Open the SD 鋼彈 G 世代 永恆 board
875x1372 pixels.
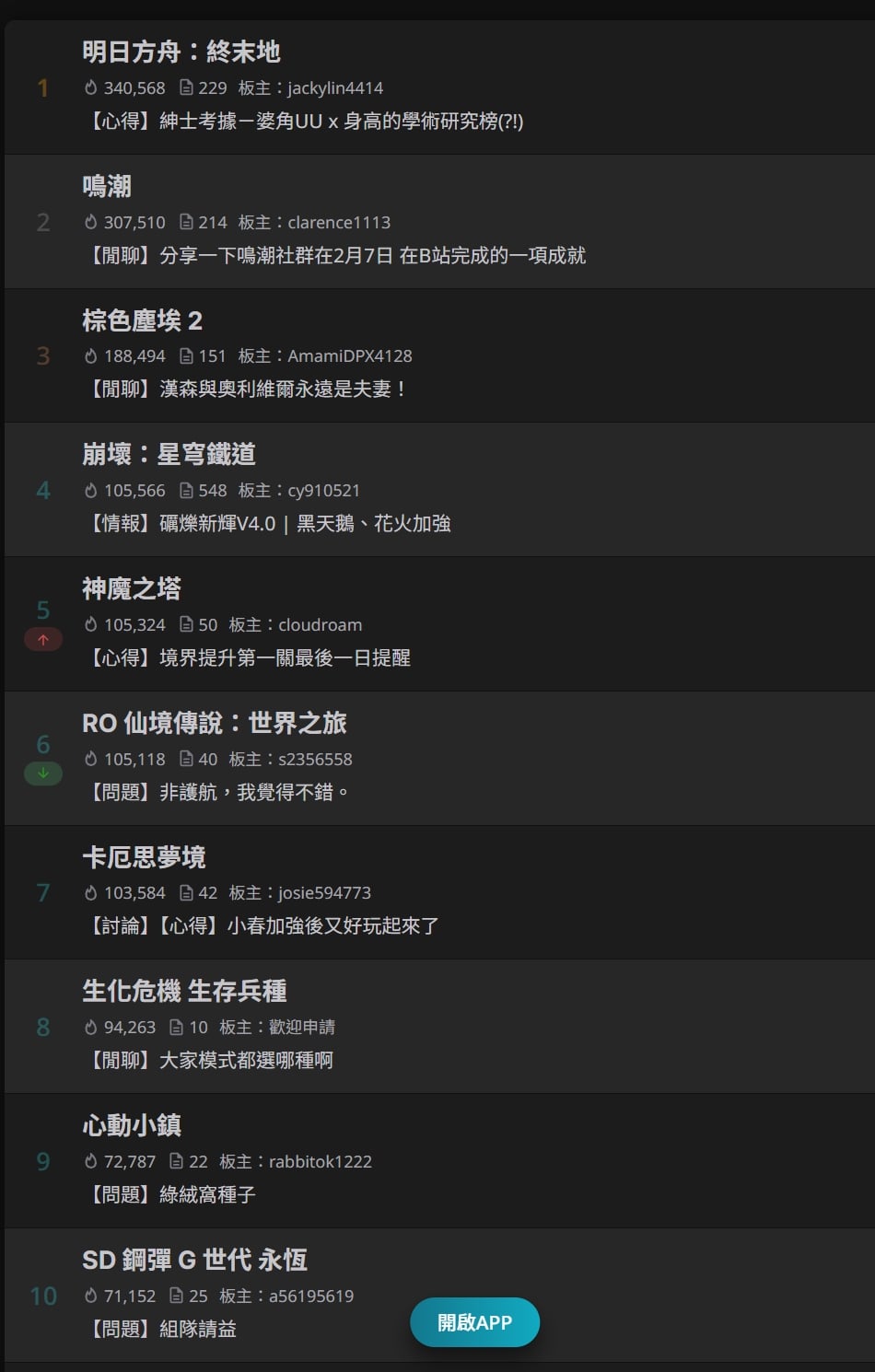pyautogui.click(x=194, y=1260)
